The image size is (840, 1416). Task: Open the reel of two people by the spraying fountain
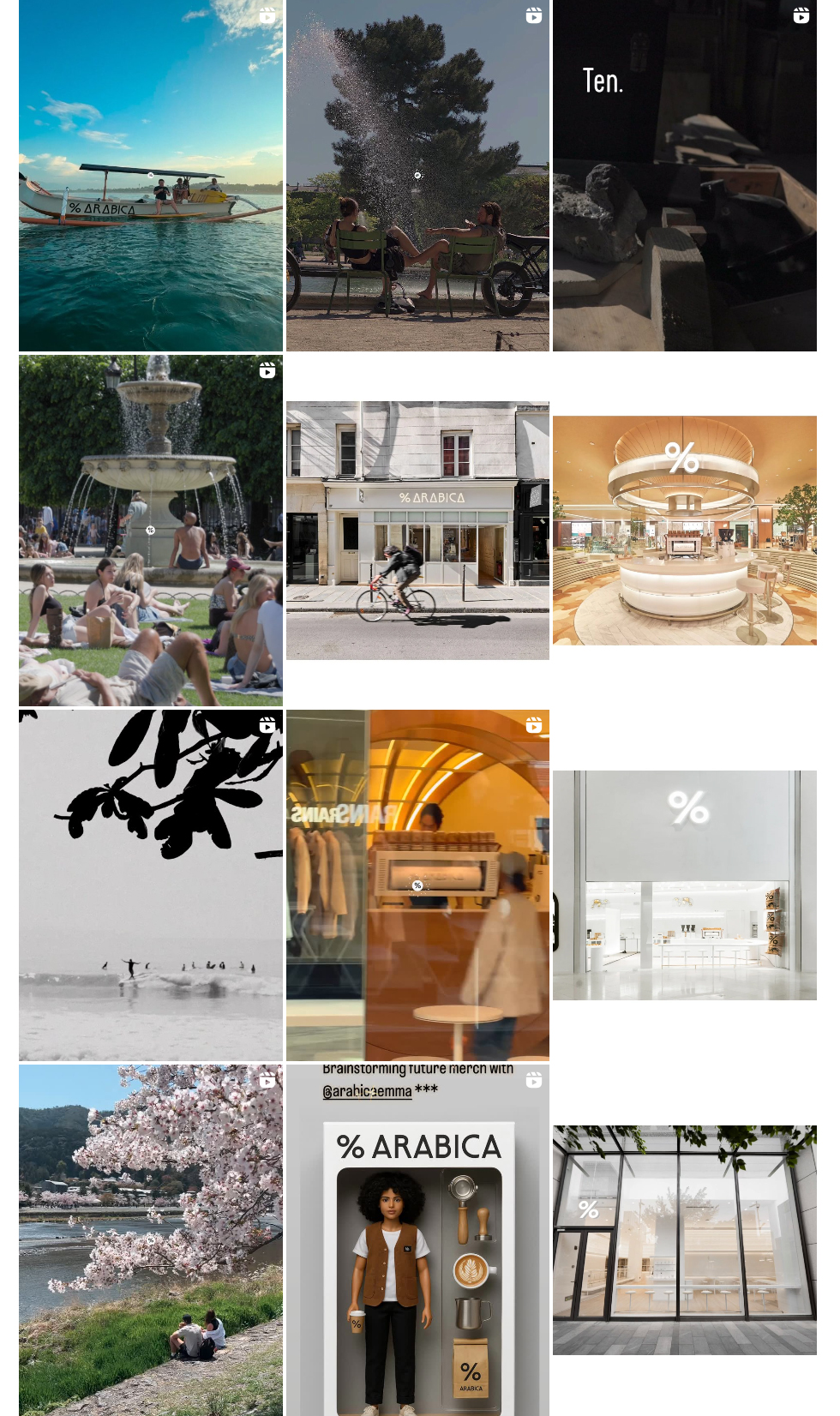click(x=417, y=176)
